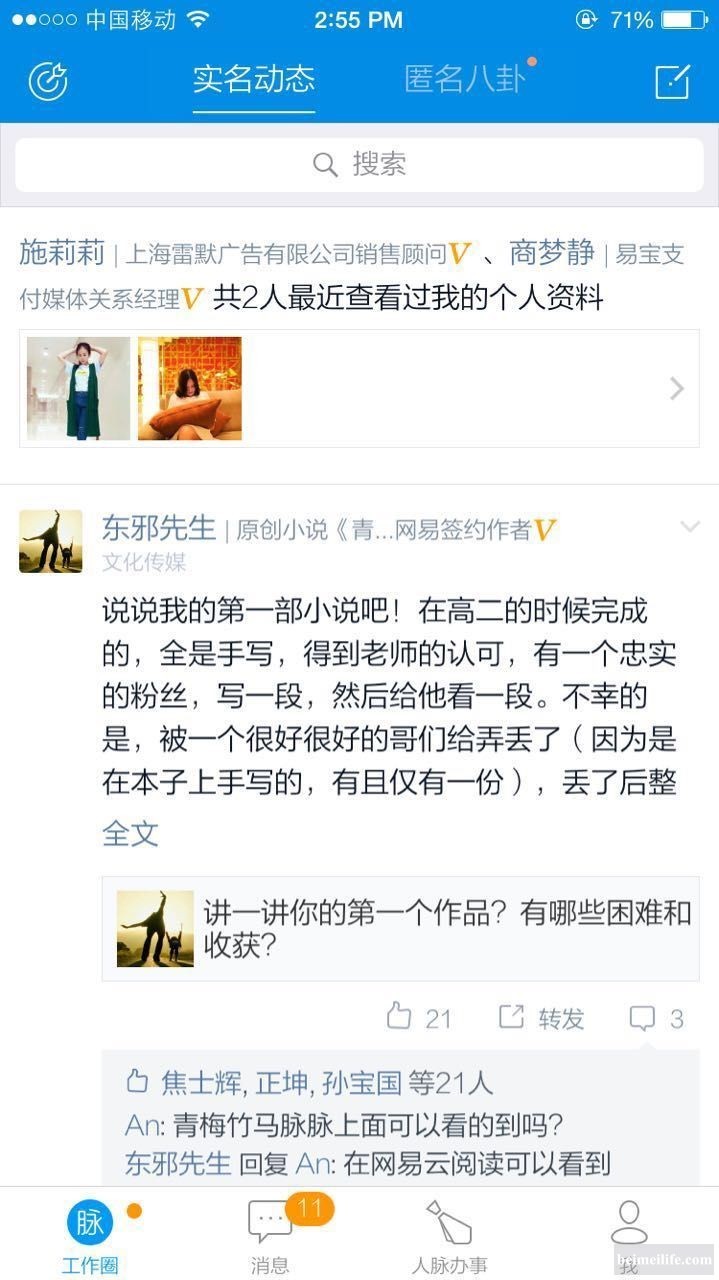Open 施莉莉's profile link
This screenshot has height=1280, width=719.
(62, 253)
